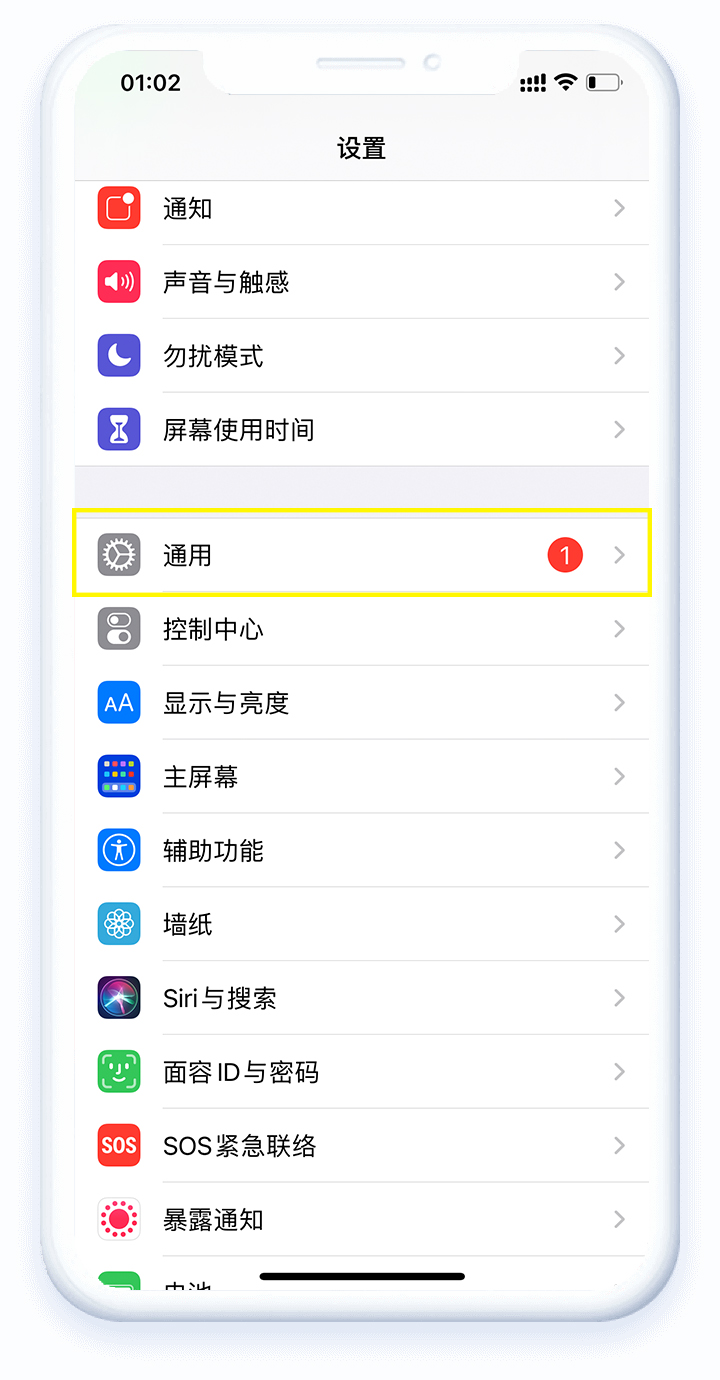Open the 通用 settings row
Screen dimensions: 720x1380
click(x=360, y=555)
